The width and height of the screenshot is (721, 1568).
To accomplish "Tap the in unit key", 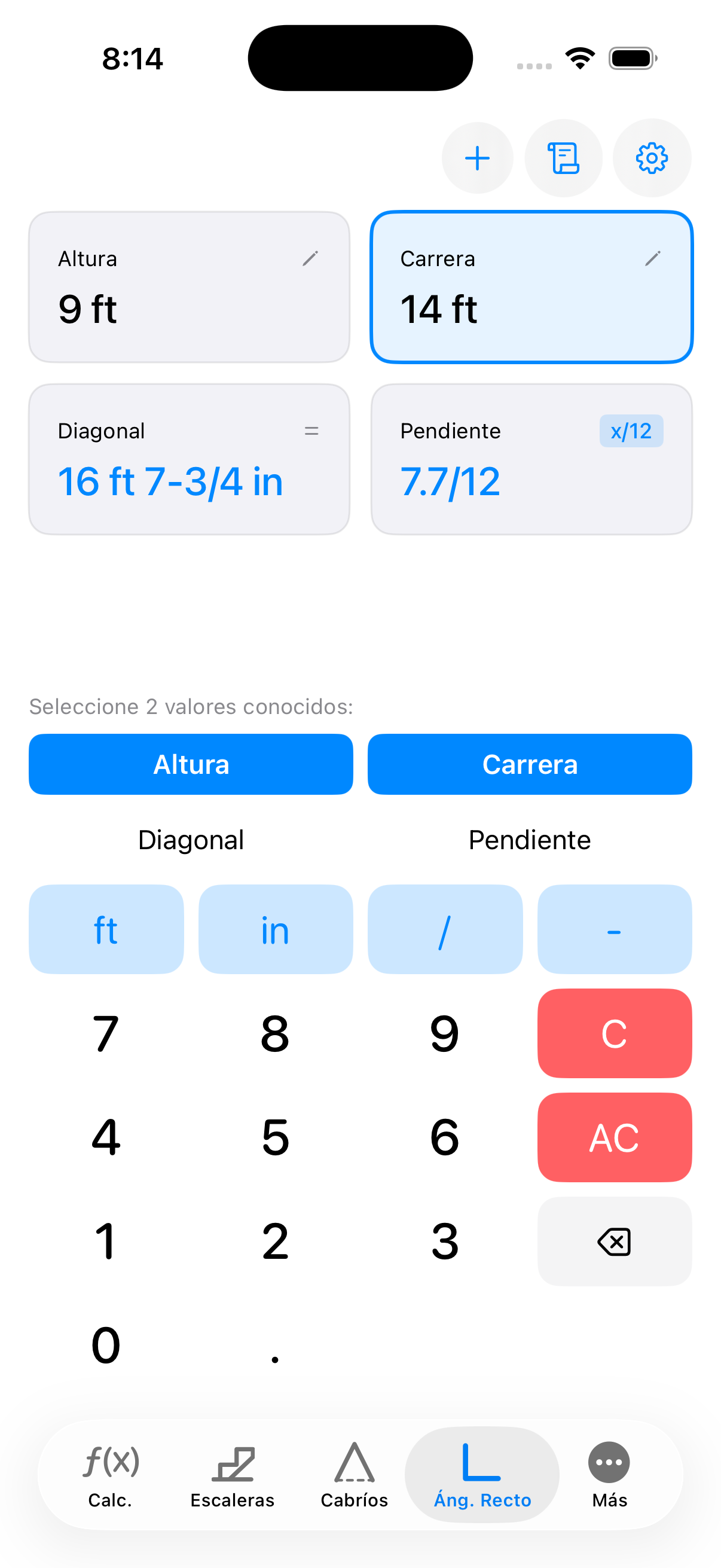I will coord(275,929).
